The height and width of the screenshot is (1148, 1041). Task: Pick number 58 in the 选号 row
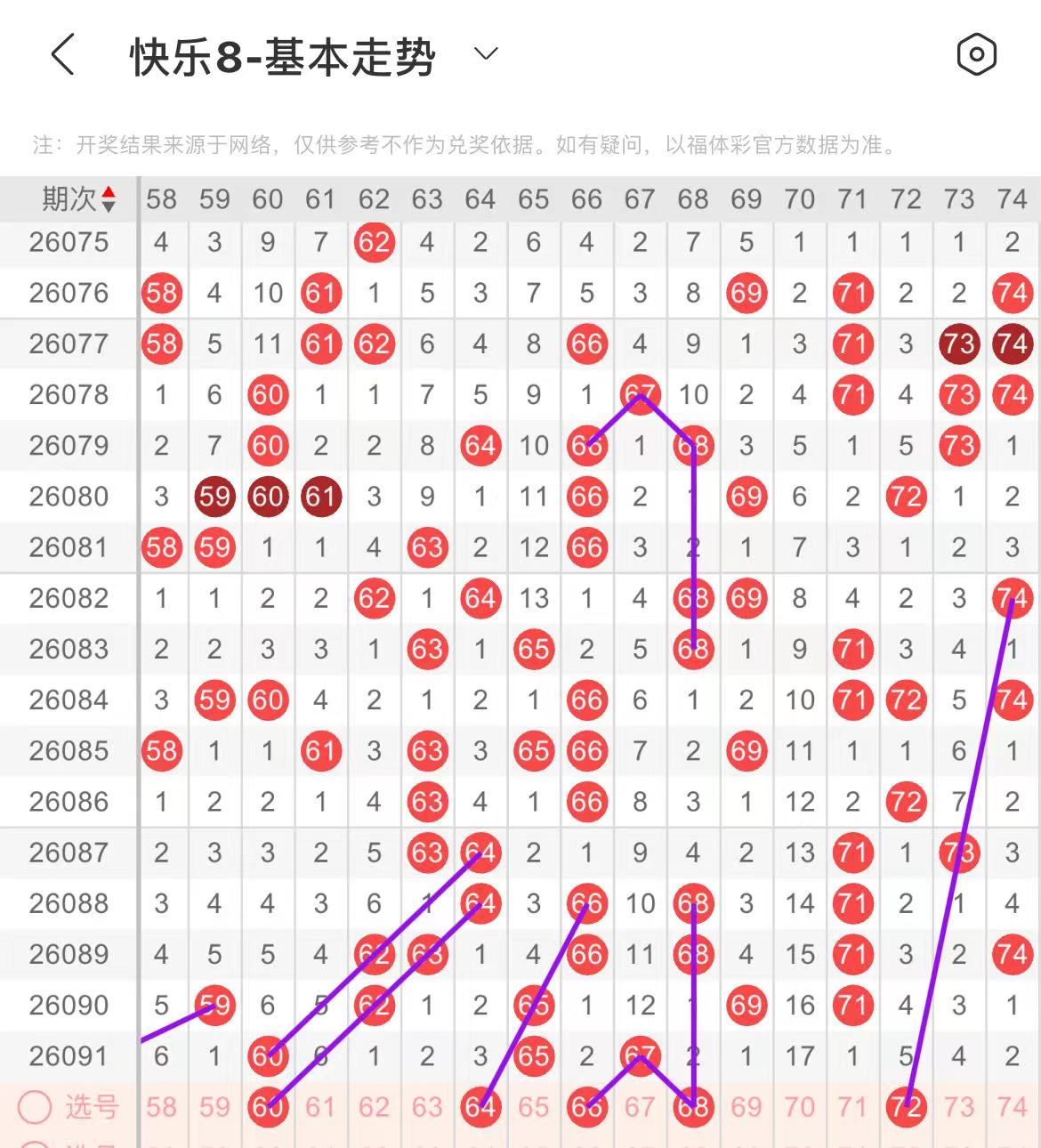tap(161, 1107)
